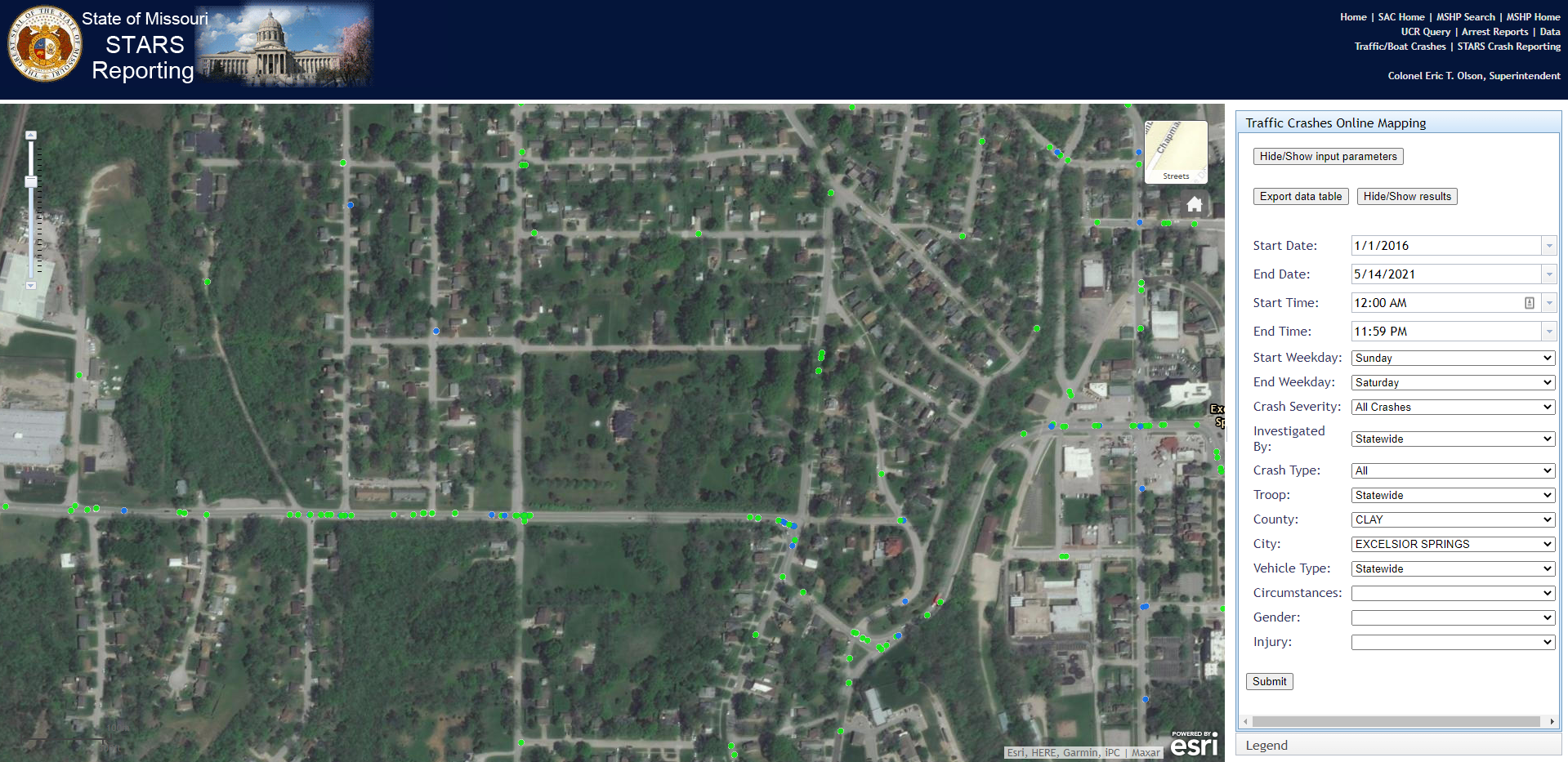
Task: Choose a Vehicle Type
Action: (x=1452, y=568)
